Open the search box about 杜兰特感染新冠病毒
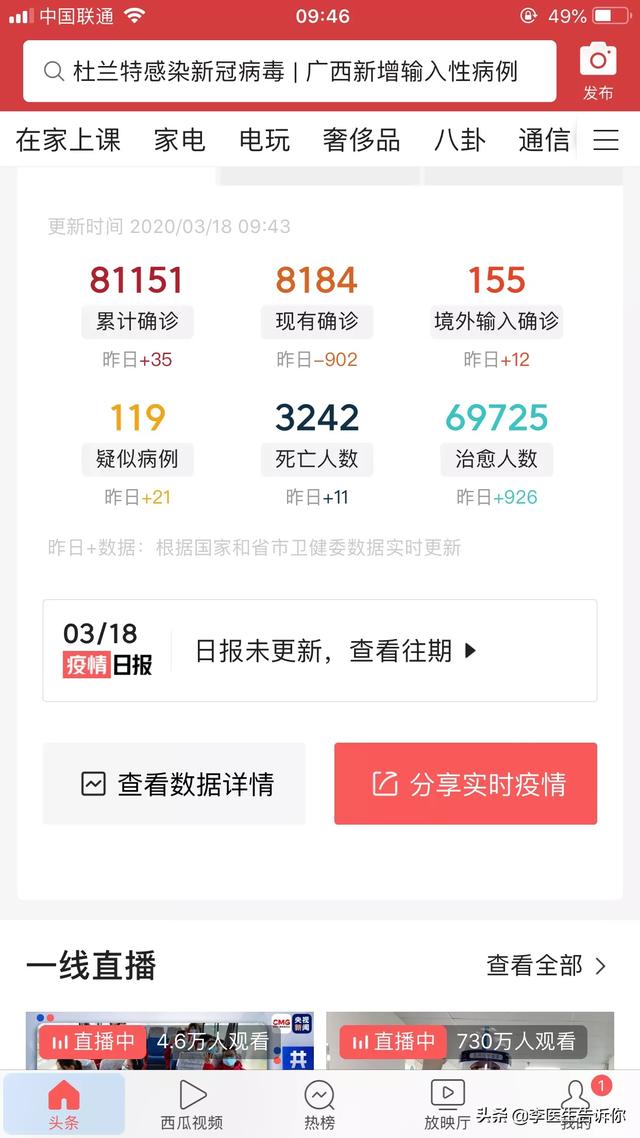 (x=290, y=71)
